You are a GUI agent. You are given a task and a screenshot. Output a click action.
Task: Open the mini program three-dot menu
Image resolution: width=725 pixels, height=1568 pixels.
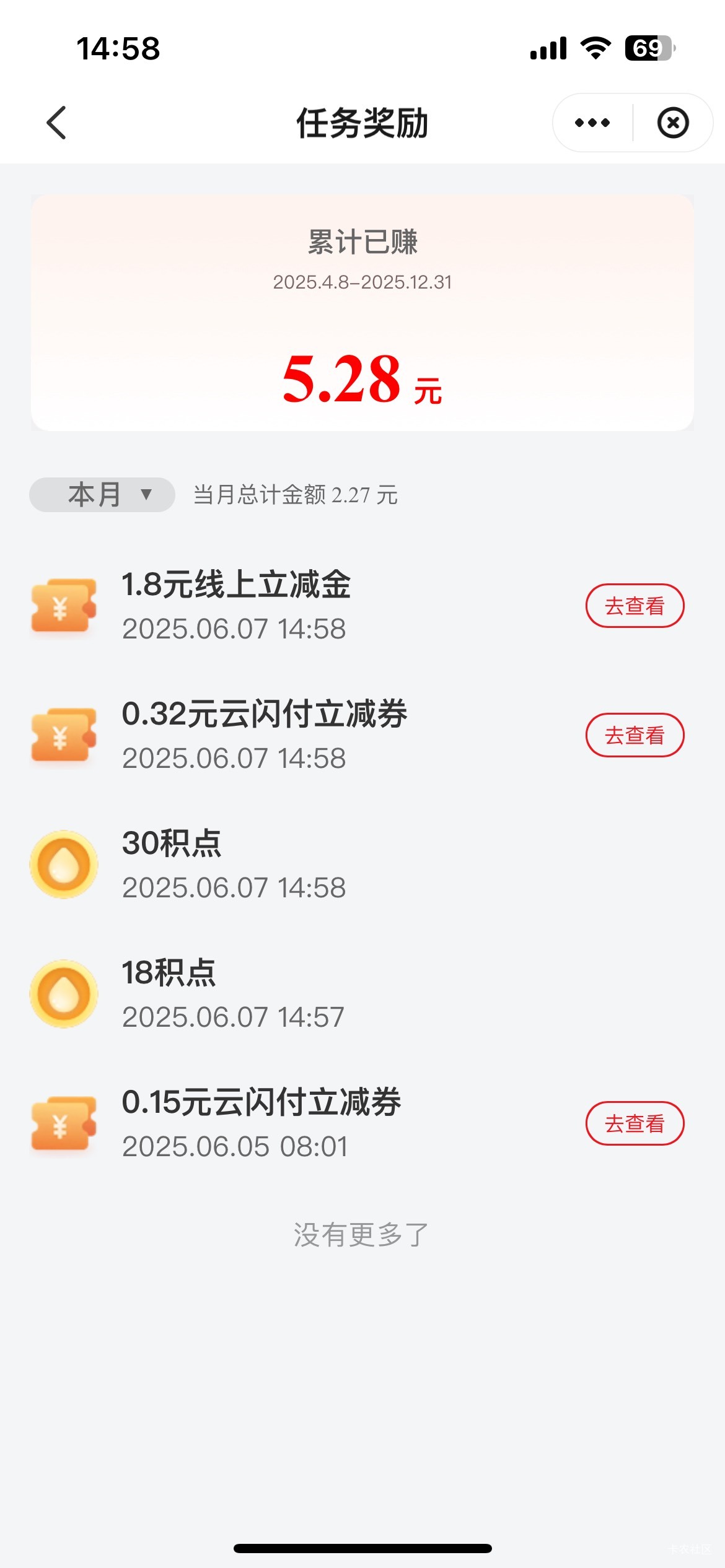tap(592, 123)
